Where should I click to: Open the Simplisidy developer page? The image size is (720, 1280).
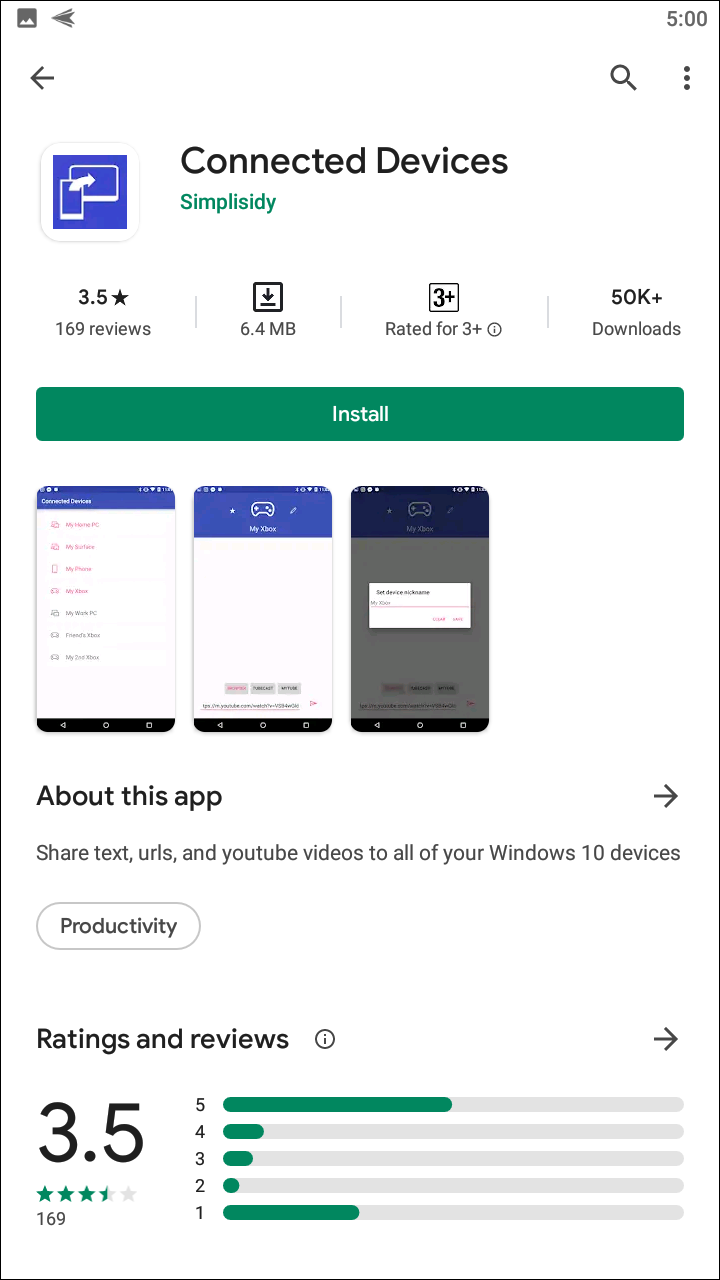pyautogui.click(x=228, y=202)
